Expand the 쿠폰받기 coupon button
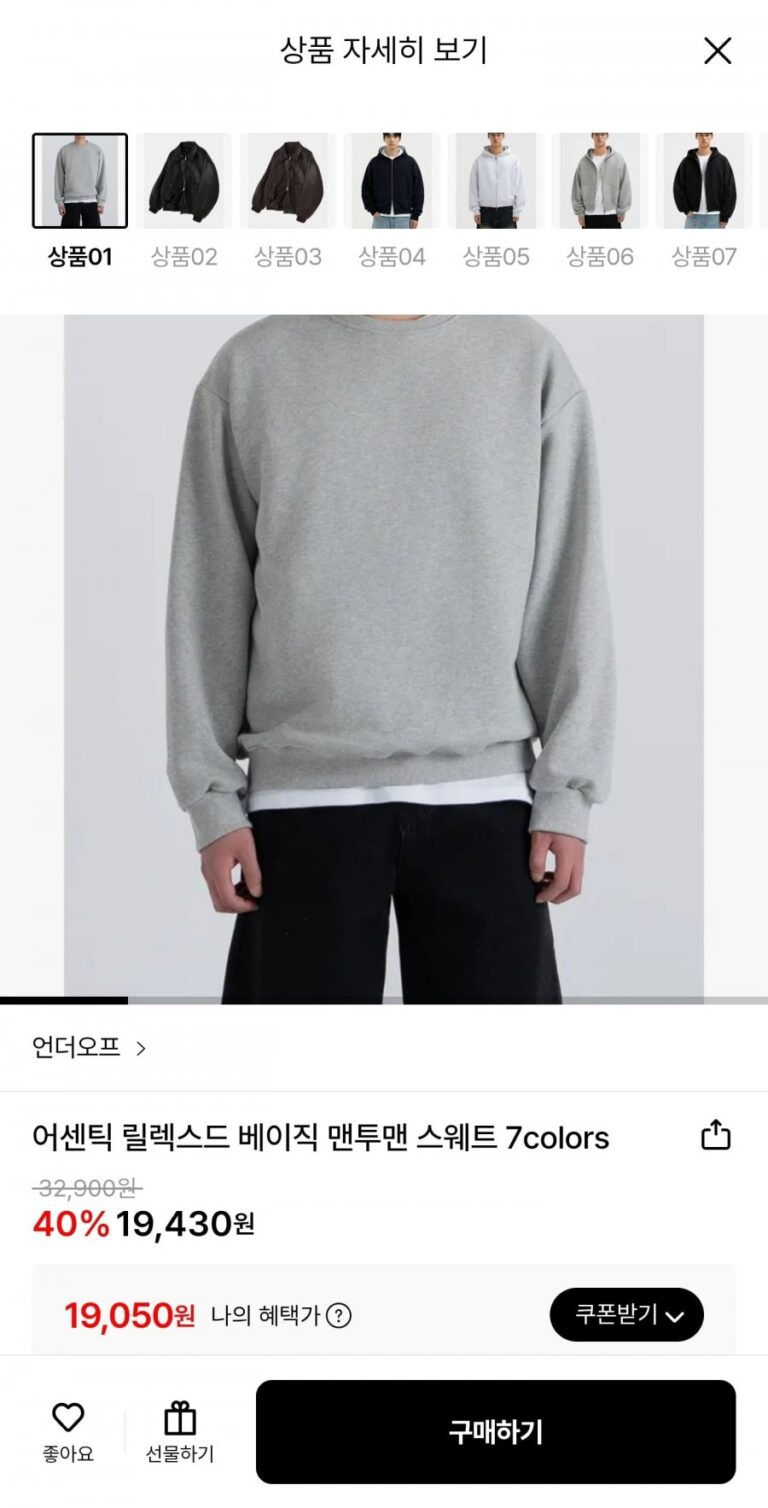768x1508 pixels. click(x=627, y=1315)
